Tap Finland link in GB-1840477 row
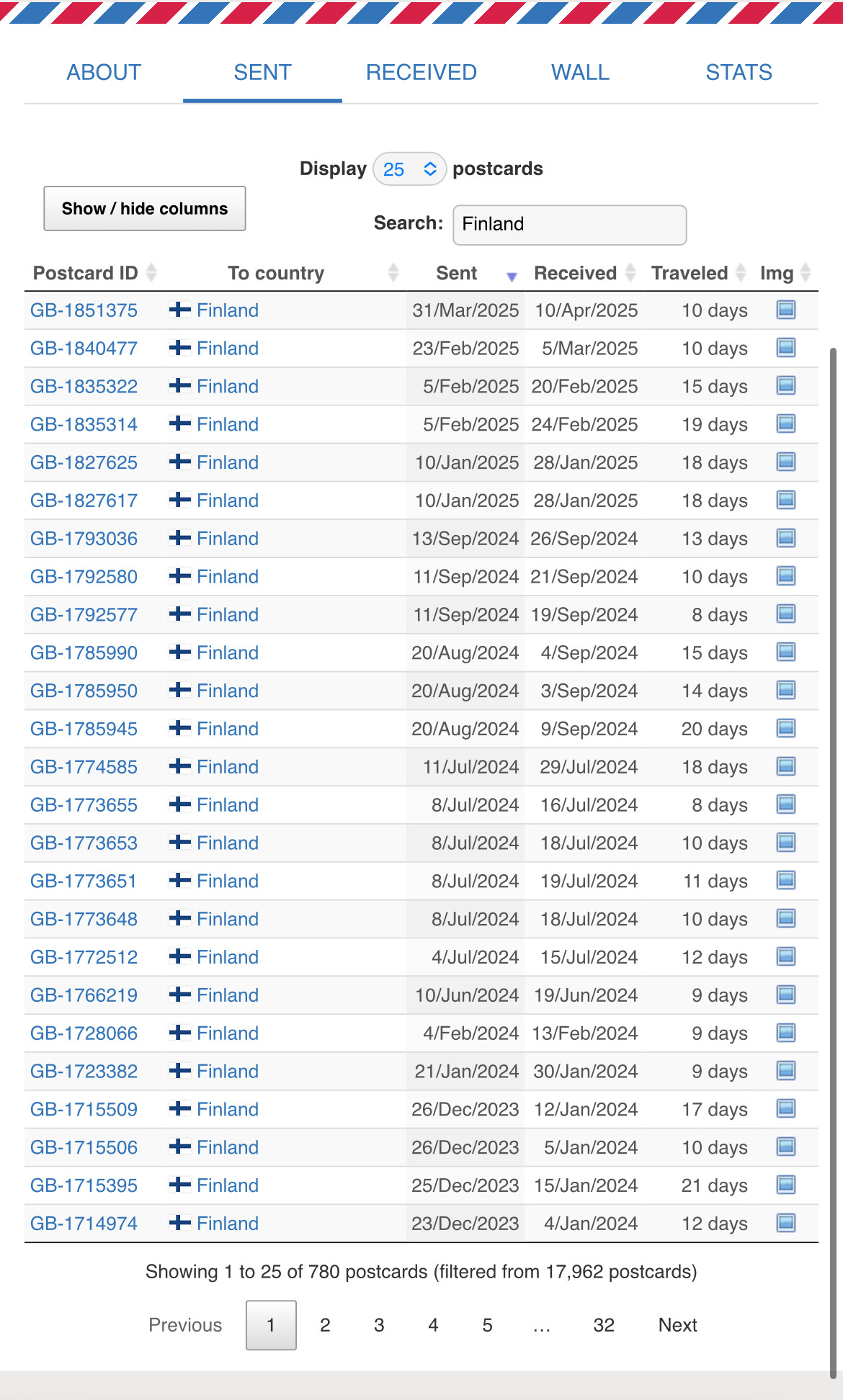 (228, 349)
